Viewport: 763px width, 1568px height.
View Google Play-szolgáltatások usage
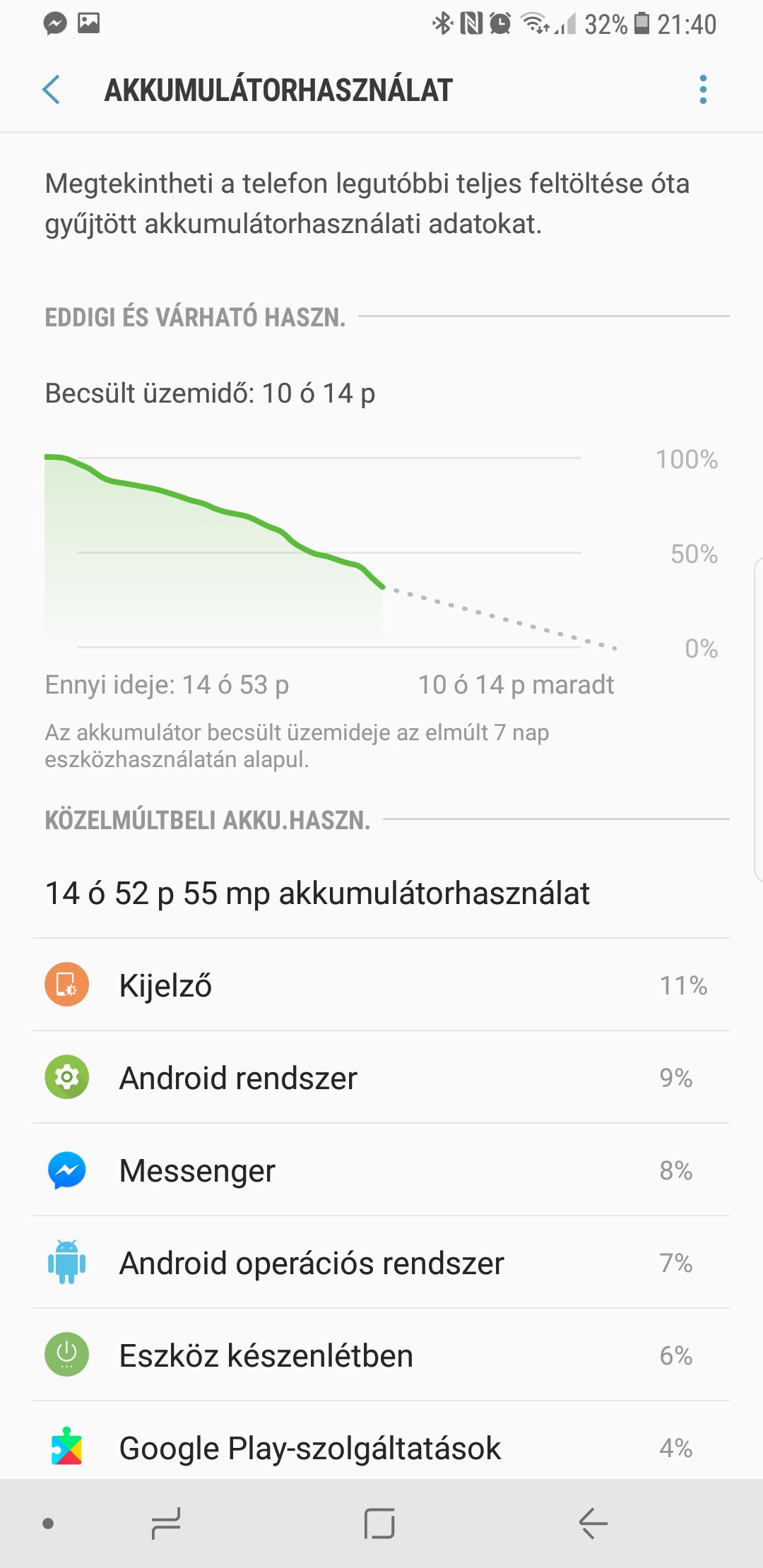pos(381,1441)
